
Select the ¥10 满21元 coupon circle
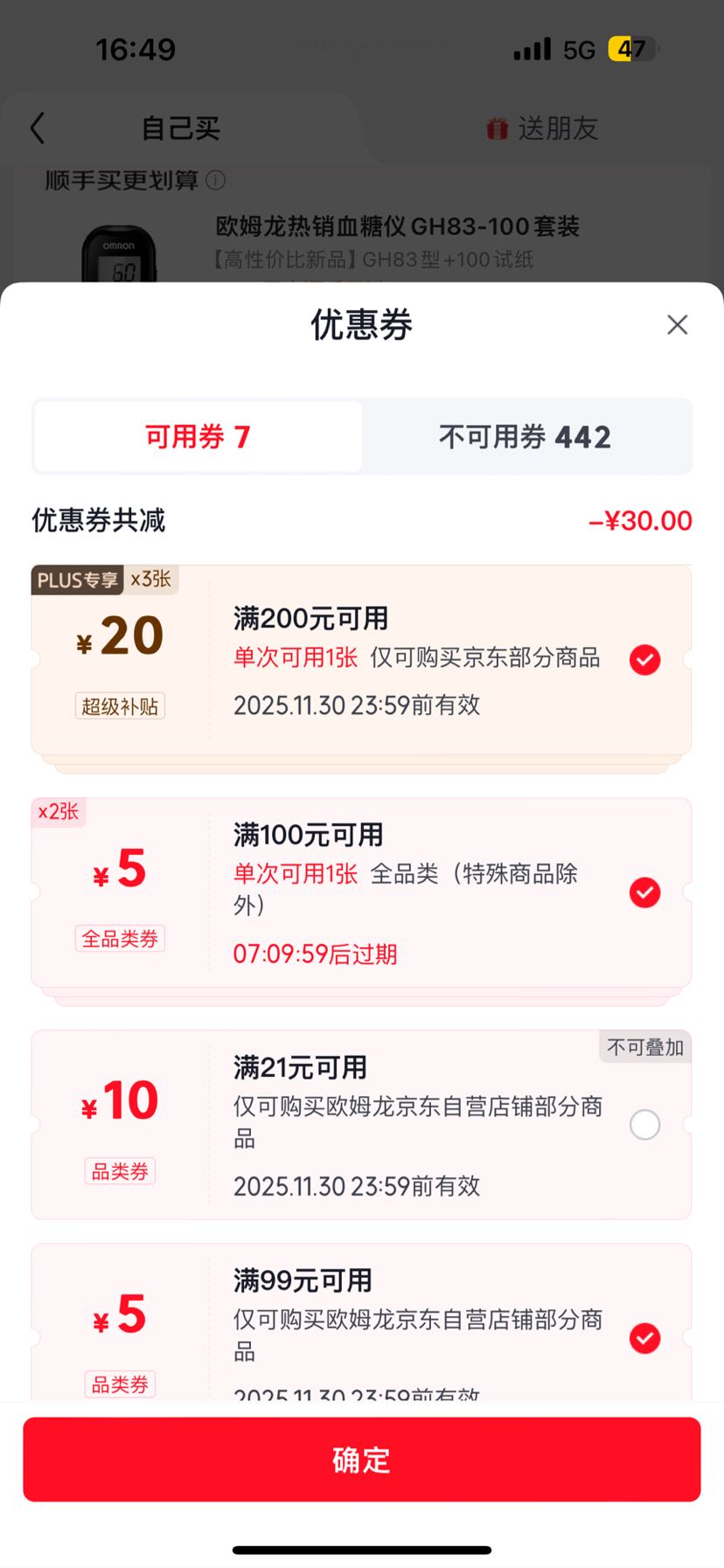tap(644, 1126)
